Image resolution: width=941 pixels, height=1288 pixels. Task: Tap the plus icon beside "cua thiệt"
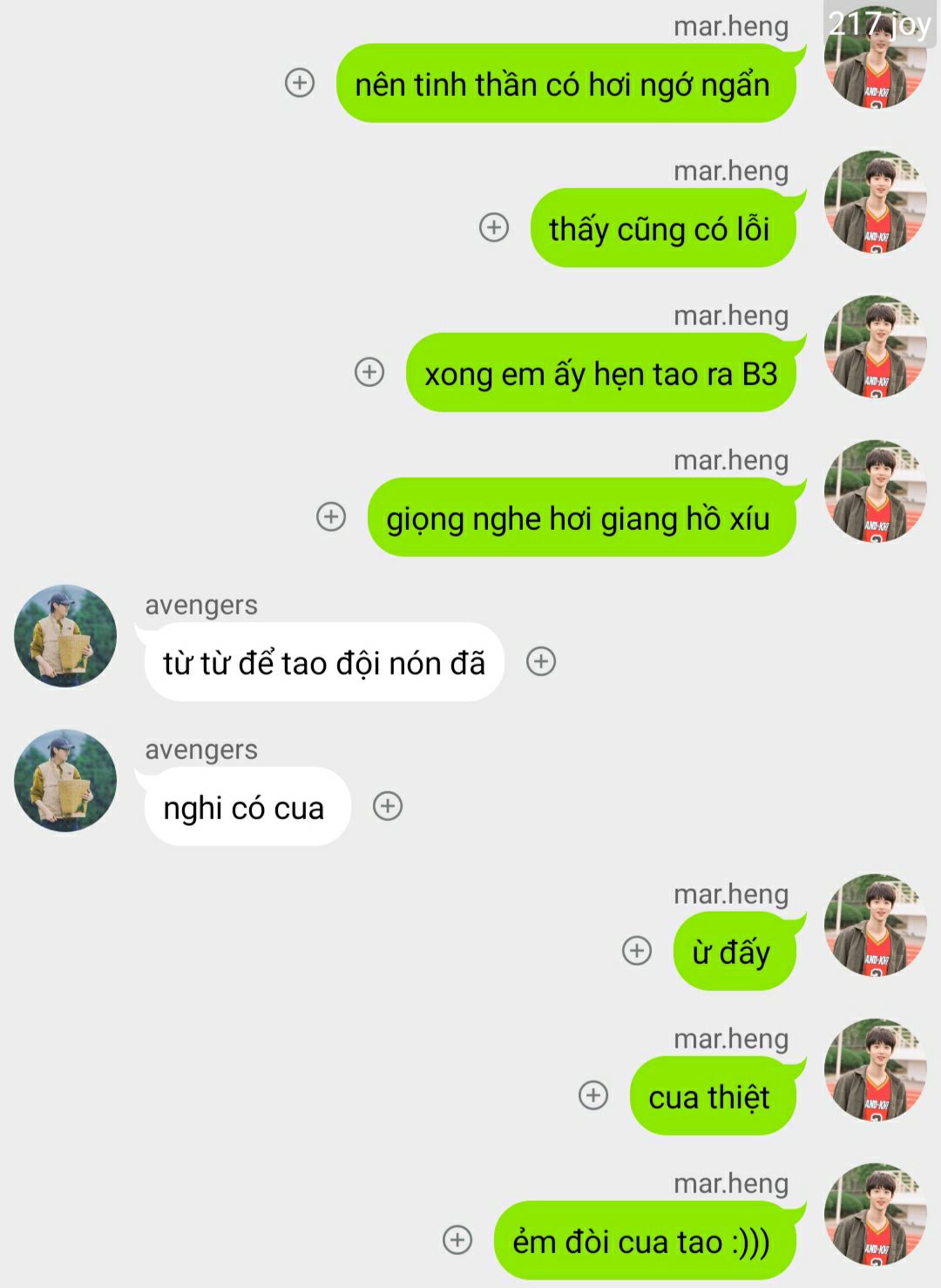tap(593, 1095)
